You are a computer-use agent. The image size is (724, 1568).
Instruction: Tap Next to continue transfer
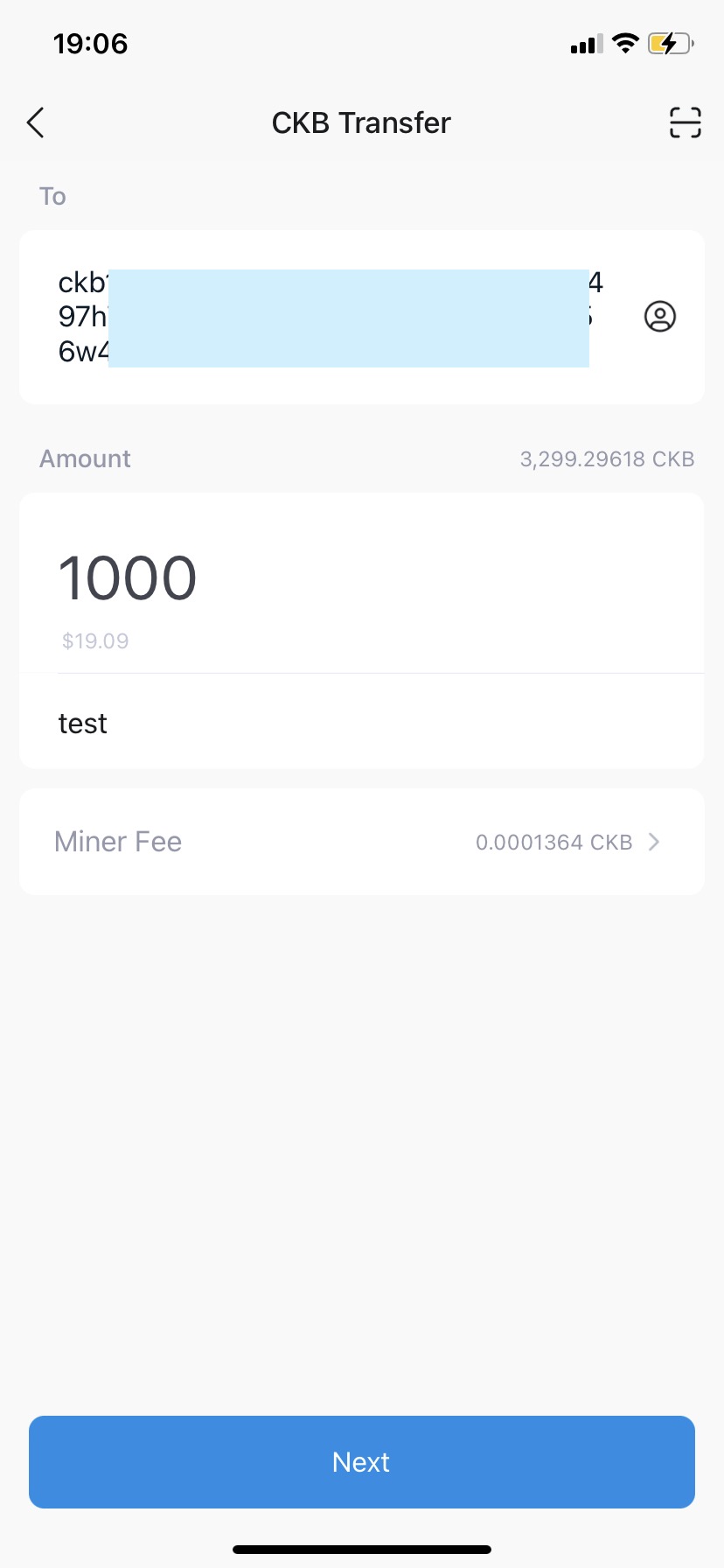click(x=362, y=1462)
